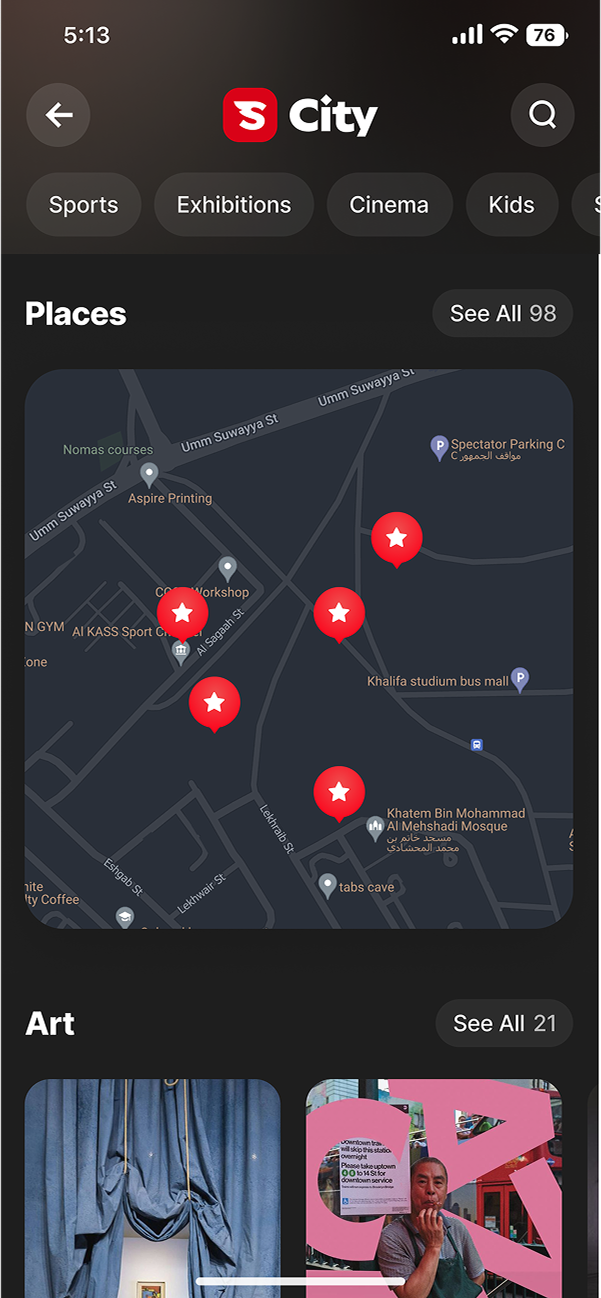Tap star pin at Al KASS Sport Channel
The width and height of the screenshot is (601, 1298).
pyautogui.click(x=182, y=612)
